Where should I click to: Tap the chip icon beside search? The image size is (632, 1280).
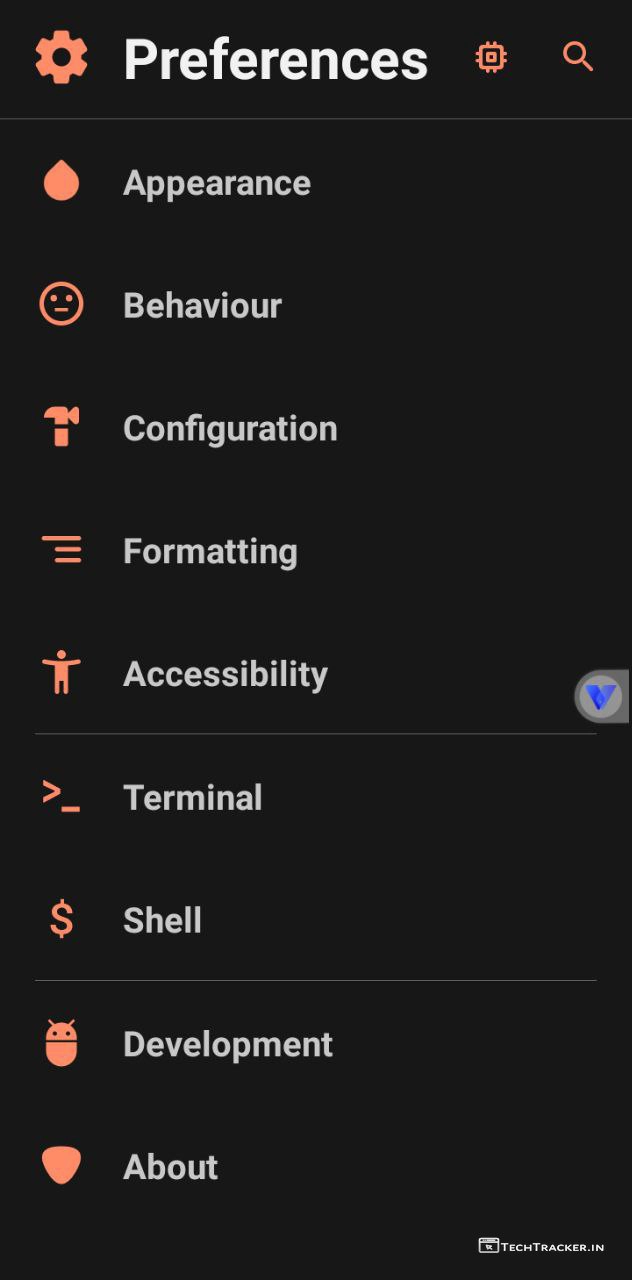491,57
